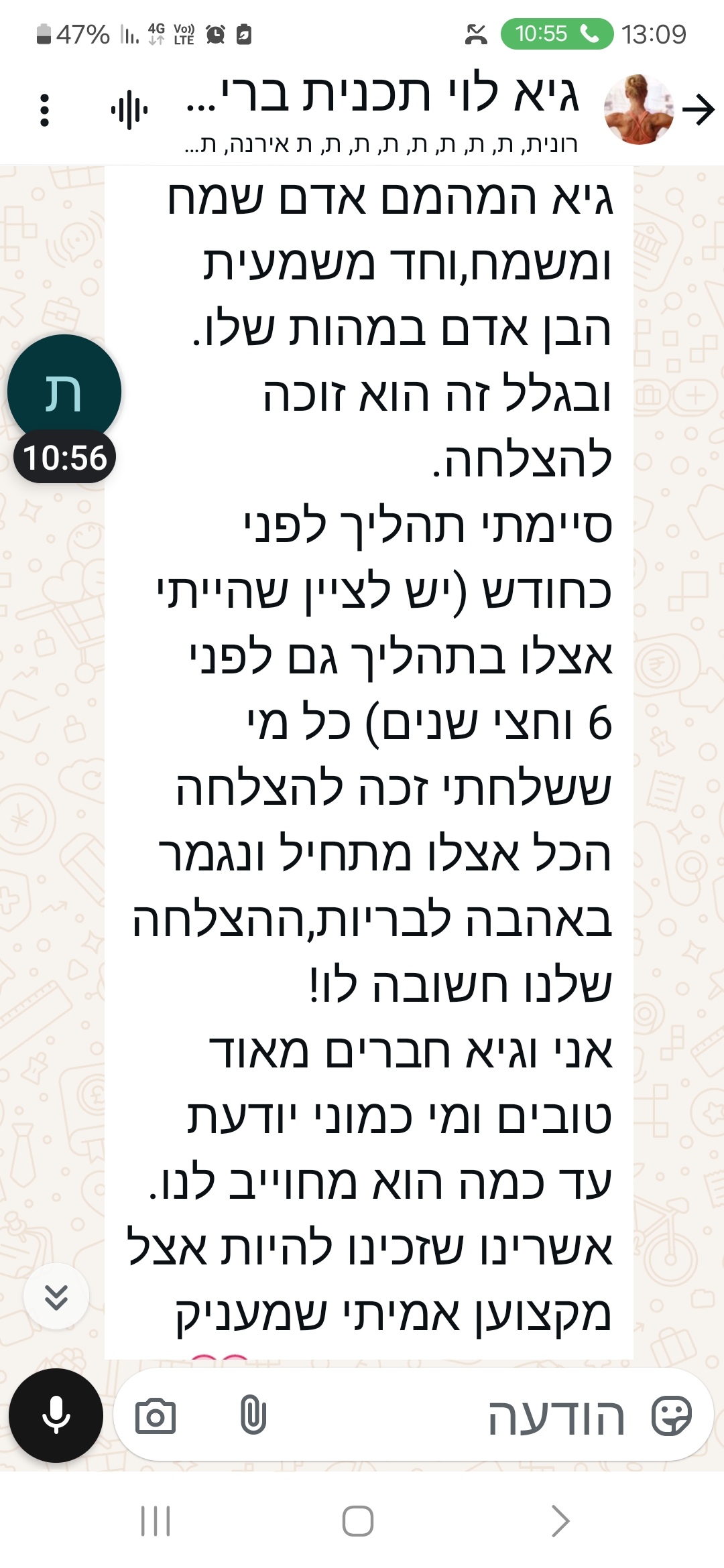Tap the group profile picture
The width and height of the screenshot is (724, 1568).
pyautogui.click(x=638, y=110)
